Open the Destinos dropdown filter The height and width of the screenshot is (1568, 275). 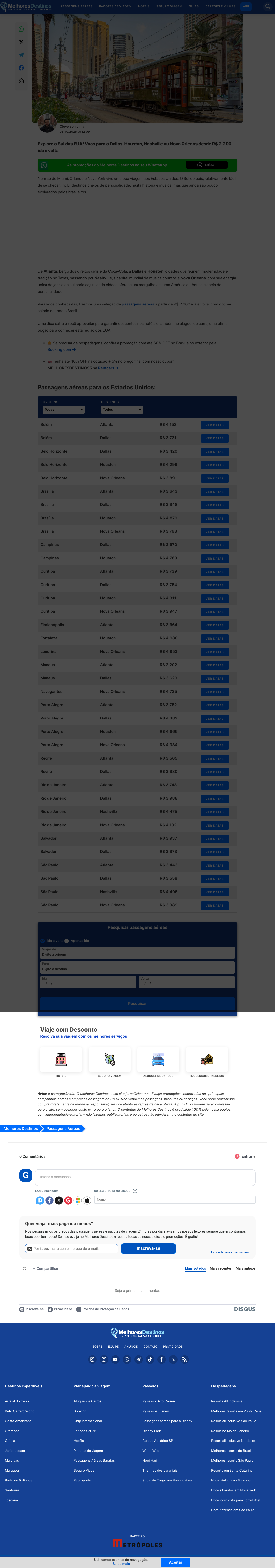point(122,410)
